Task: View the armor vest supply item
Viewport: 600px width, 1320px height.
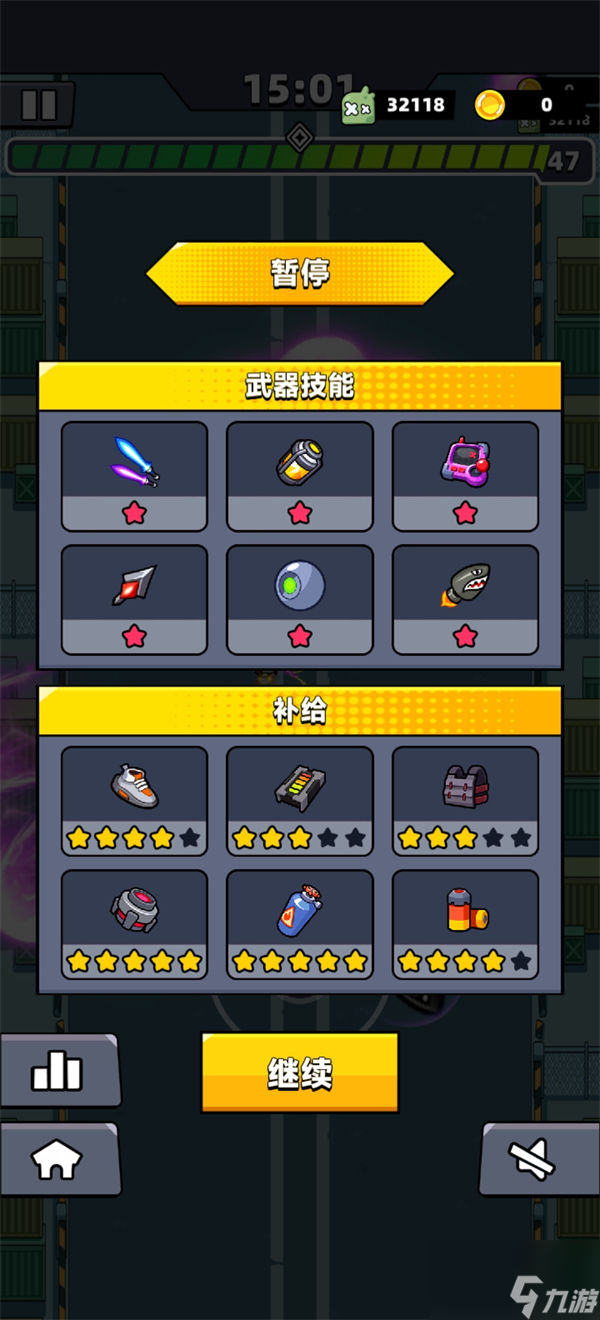Action: point(465,800)
